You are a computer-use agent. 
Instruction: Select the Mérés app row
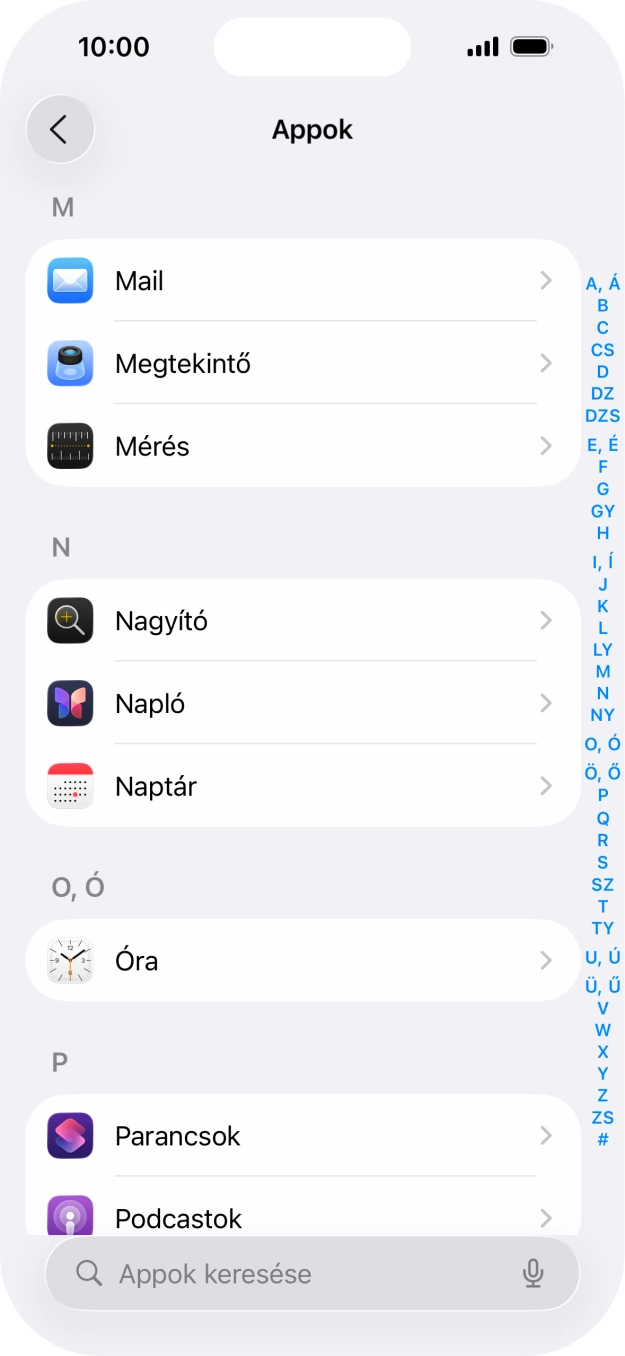pos(302,446)
